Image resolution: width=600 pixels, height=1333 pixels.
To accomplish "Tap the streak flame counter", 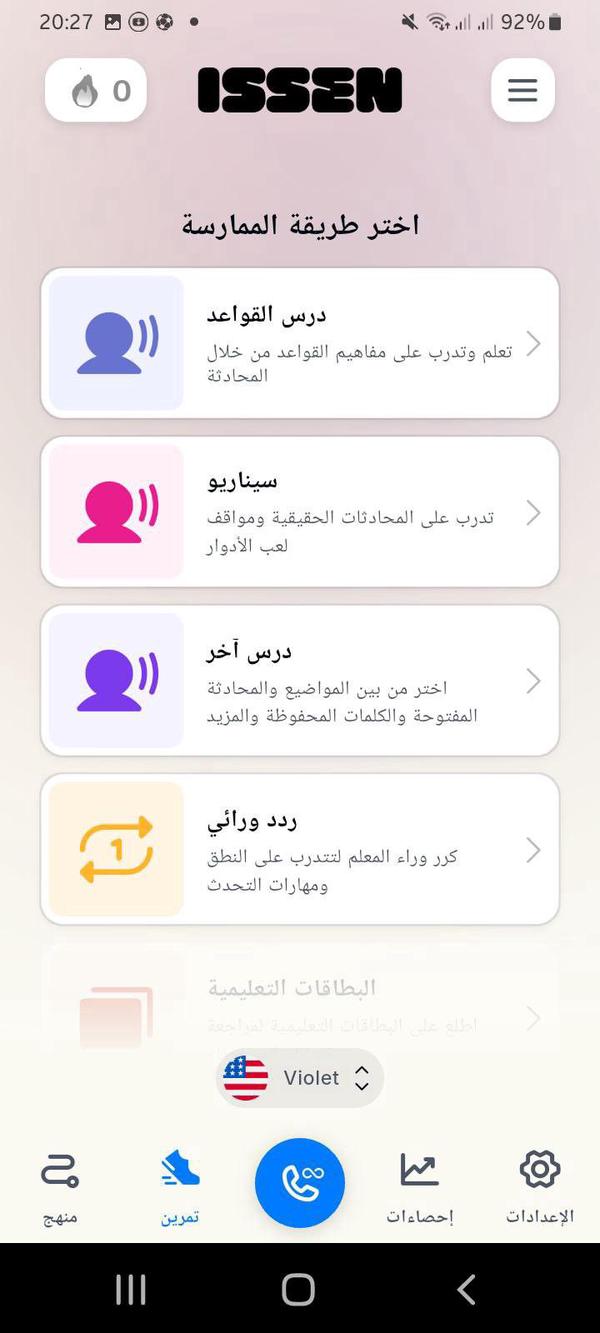I will (x=96, y=91).
